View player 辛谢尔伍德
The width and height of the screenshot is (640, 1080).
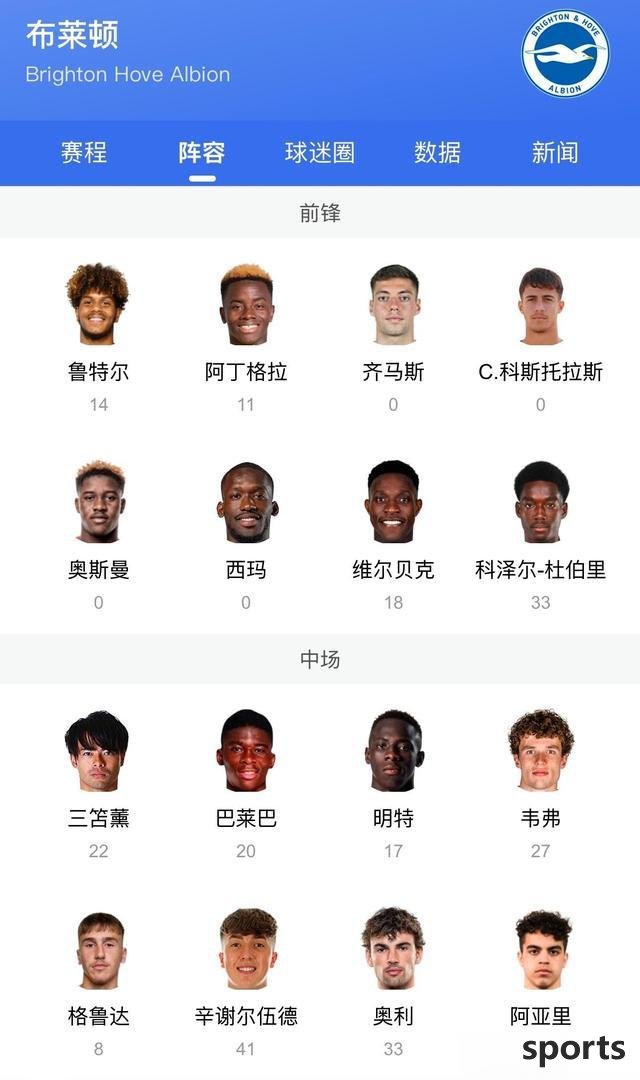[x=246, y=949]
